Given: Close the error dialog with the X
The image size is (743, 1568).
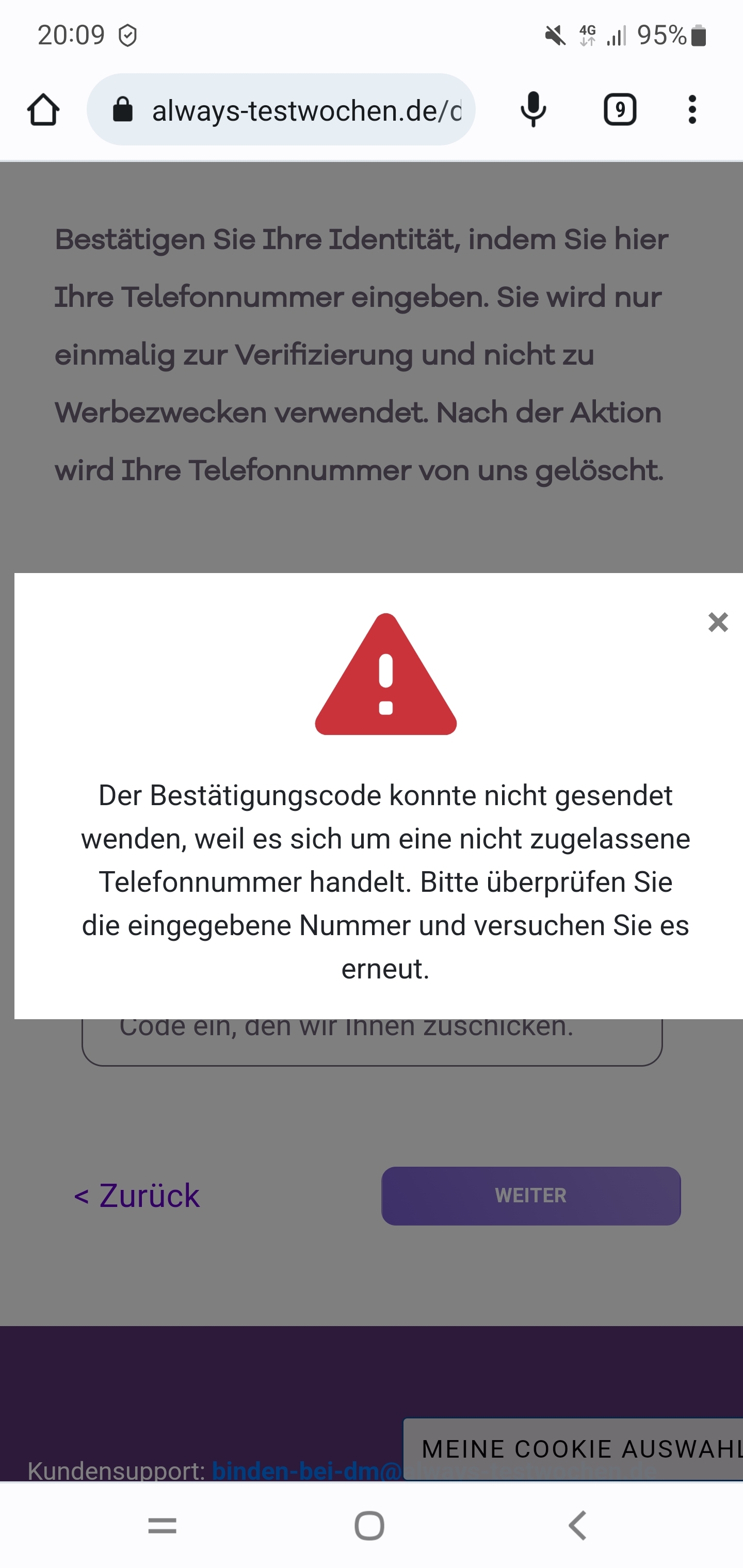Looking at the screenshot, I should tap(718, 622).
